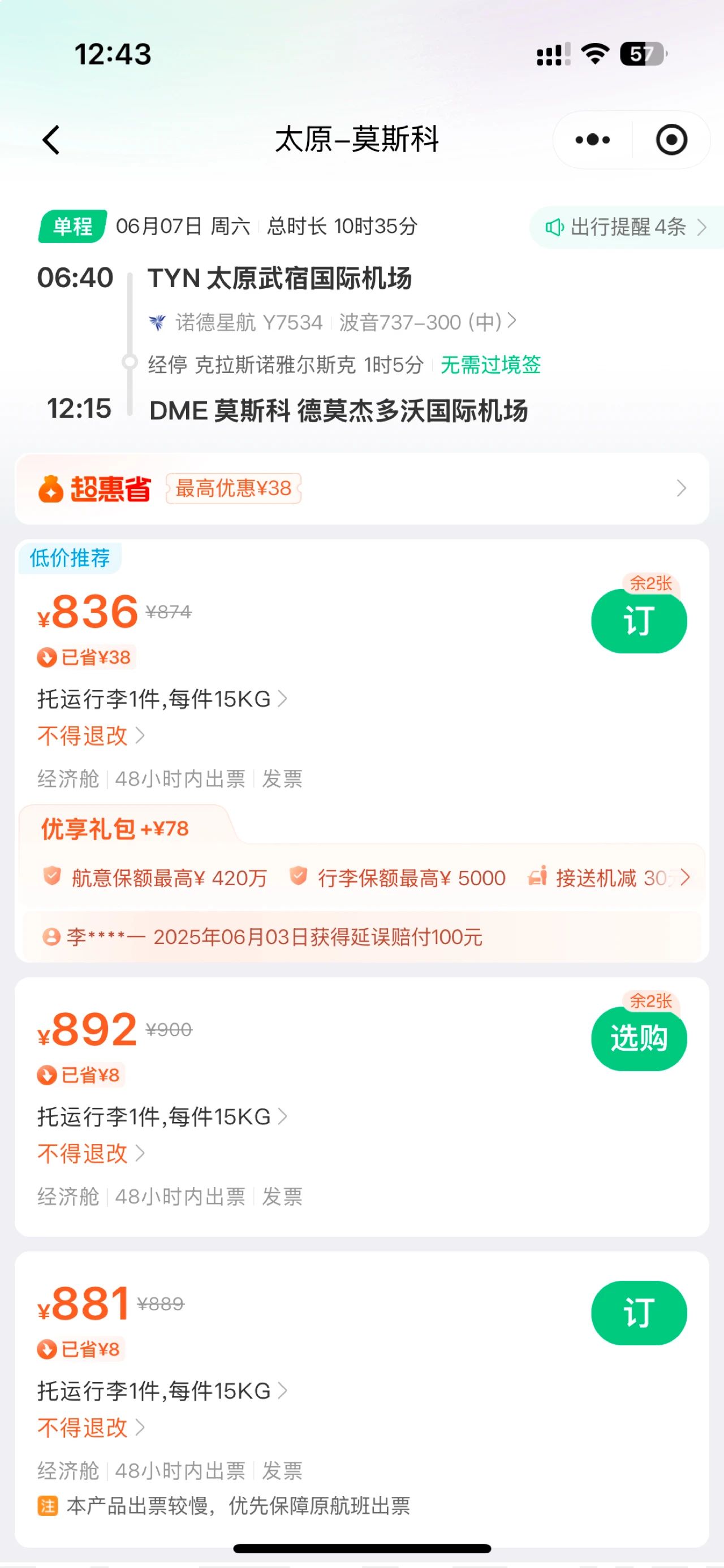Screen dimensions: 724x1568
Task: View baggage details for the ¥881 fare
Action: click(162, 1391)
